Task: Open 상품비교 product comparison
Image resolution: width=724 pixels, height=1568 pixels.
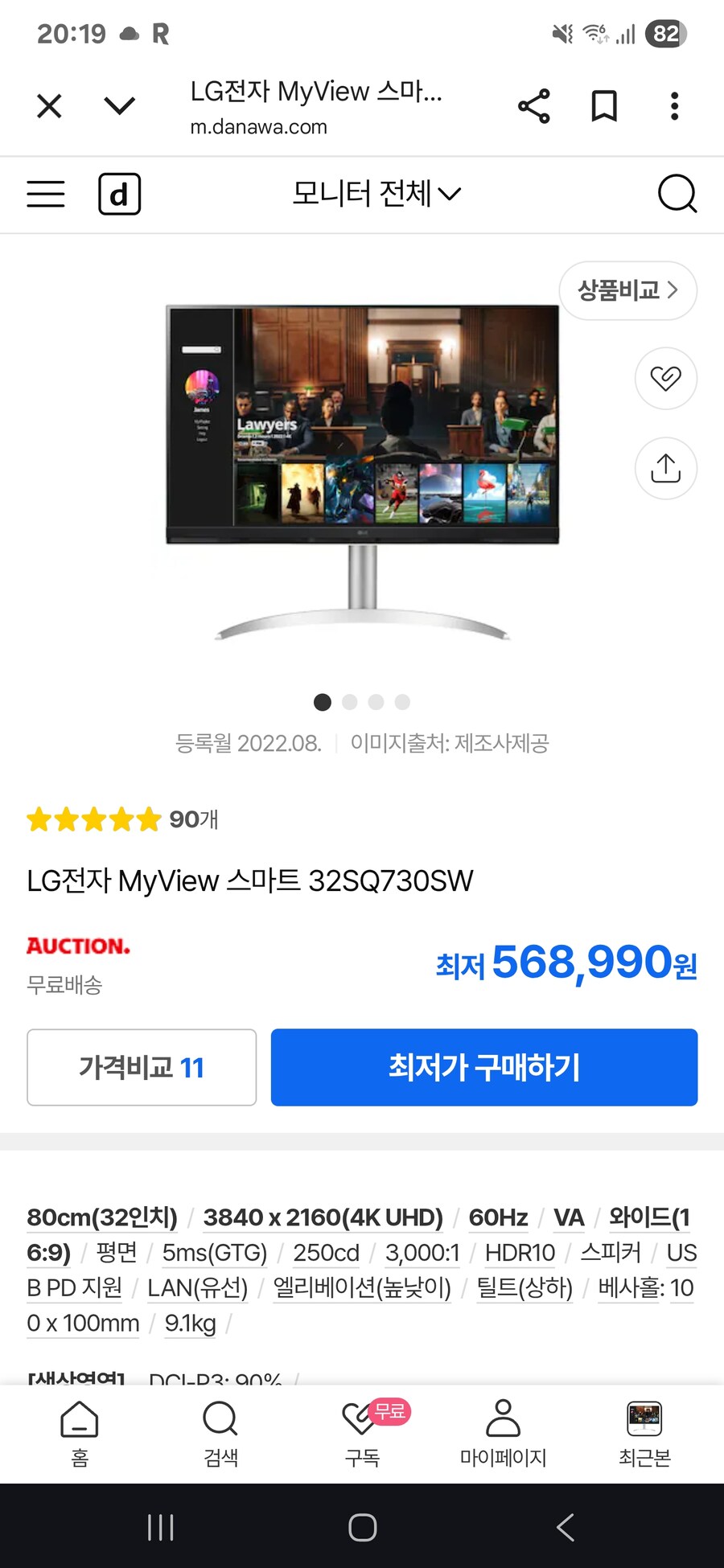Action: pos(627,290)
